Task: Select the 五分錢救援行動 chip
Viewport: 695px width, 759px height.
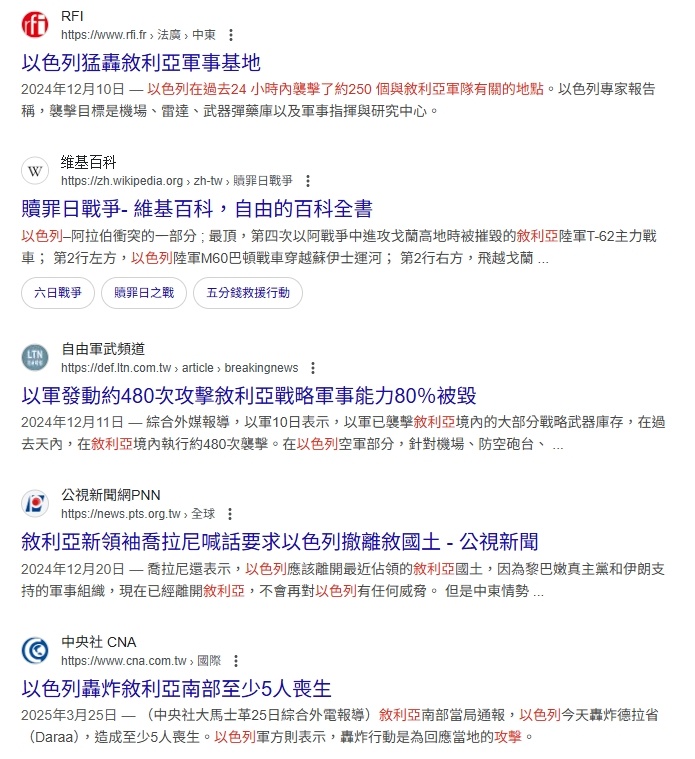Action: [x=248, y=293]
